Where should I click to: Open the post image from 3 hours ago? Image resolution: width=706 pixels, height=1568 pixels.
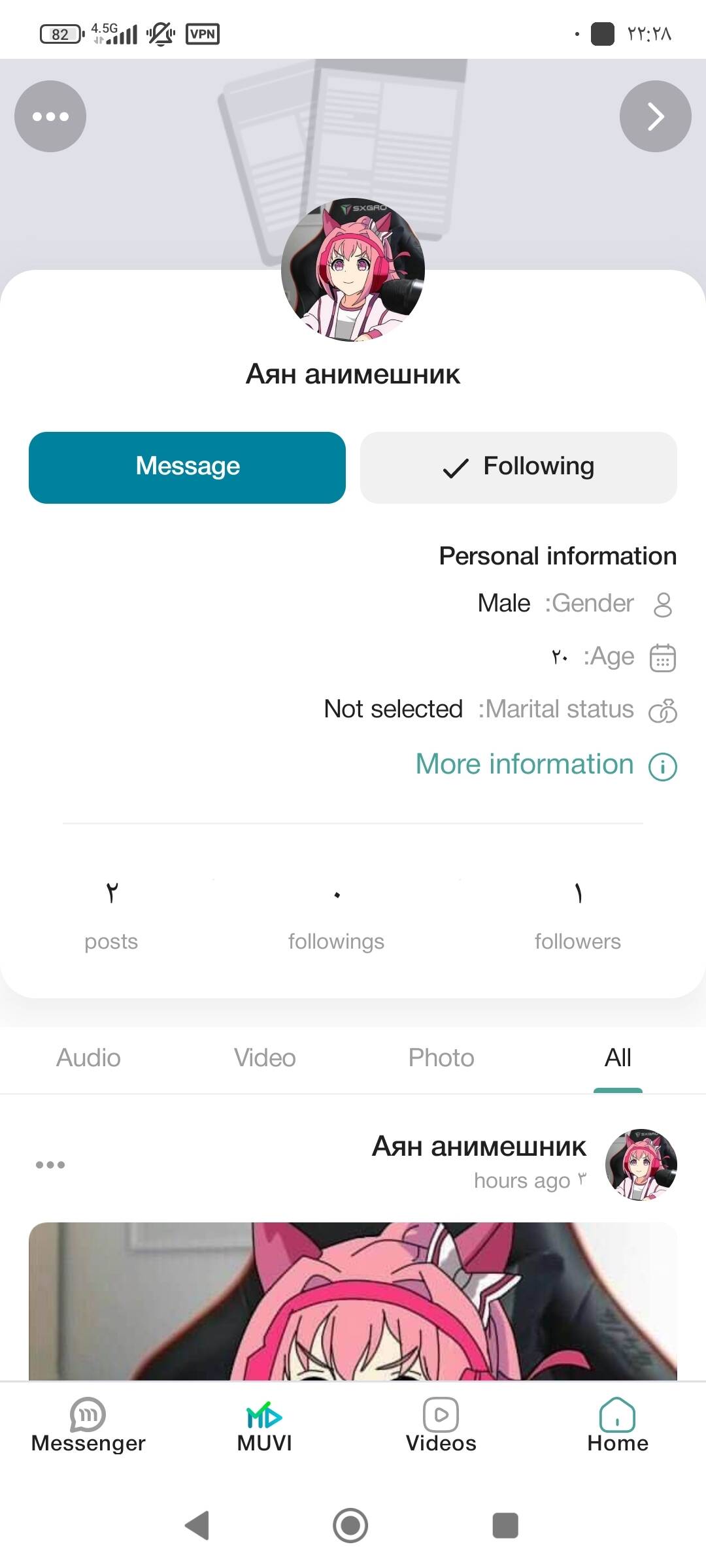click(353, 1300)
